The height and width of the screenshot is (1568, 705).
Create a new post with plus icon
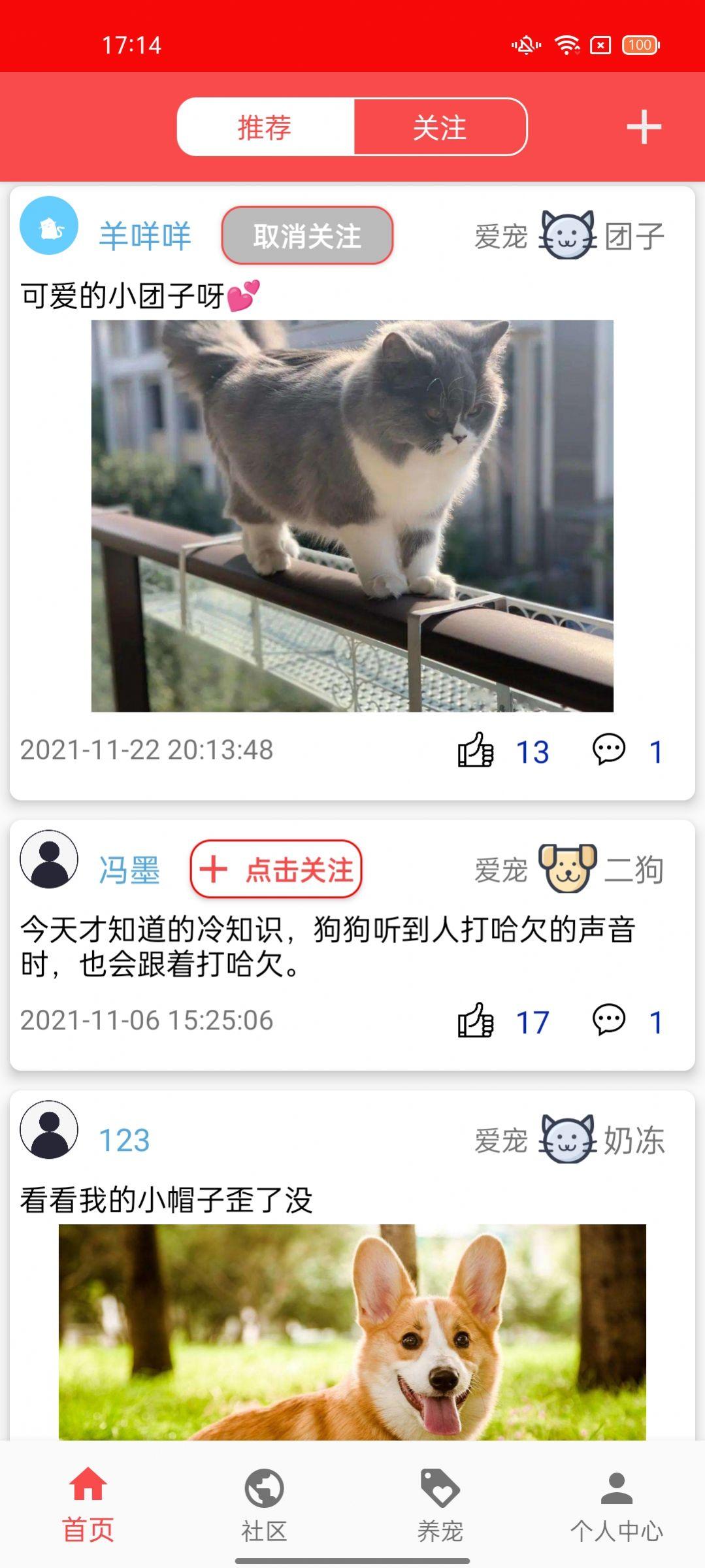coord(644,127)
